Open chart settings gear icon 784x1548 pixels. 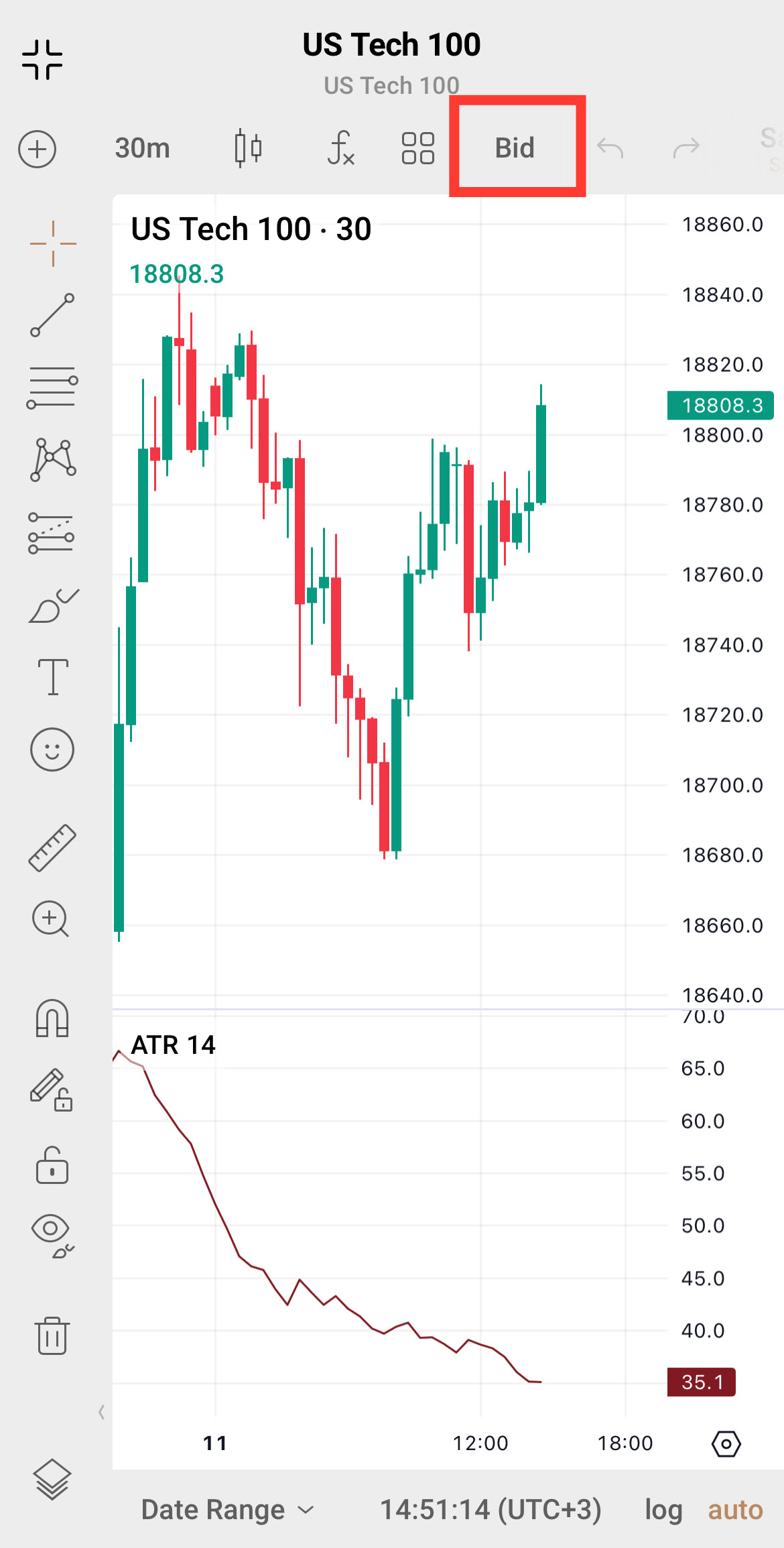[x=726, y=1443]
